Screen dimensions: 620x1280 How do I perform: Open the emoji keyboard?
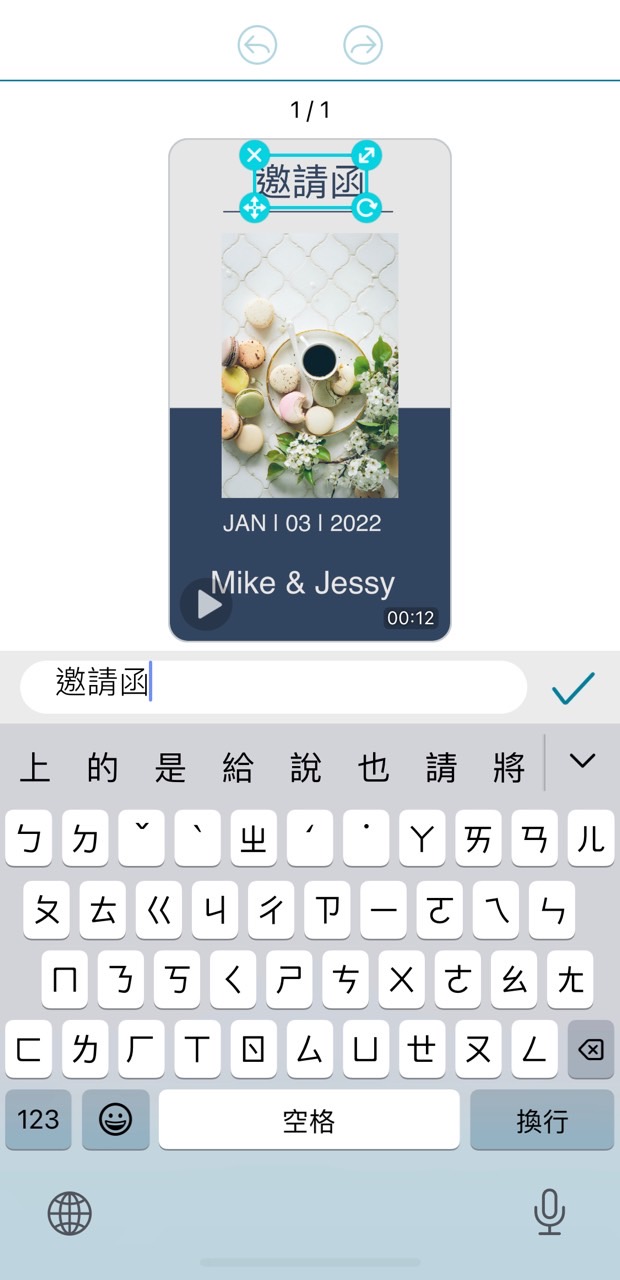point(115,1119)
